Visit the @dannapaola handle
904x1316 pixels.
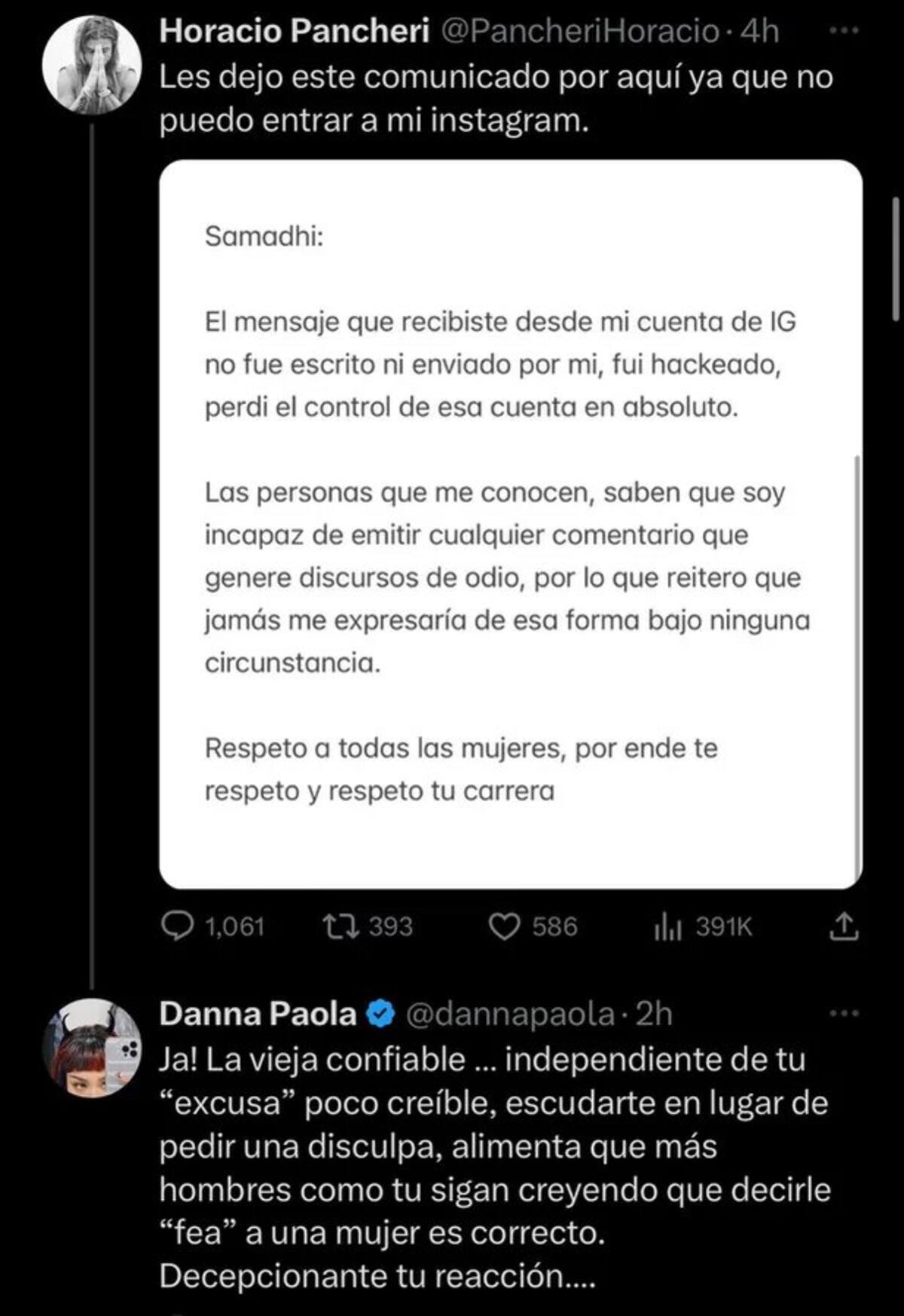[510, 1015]
